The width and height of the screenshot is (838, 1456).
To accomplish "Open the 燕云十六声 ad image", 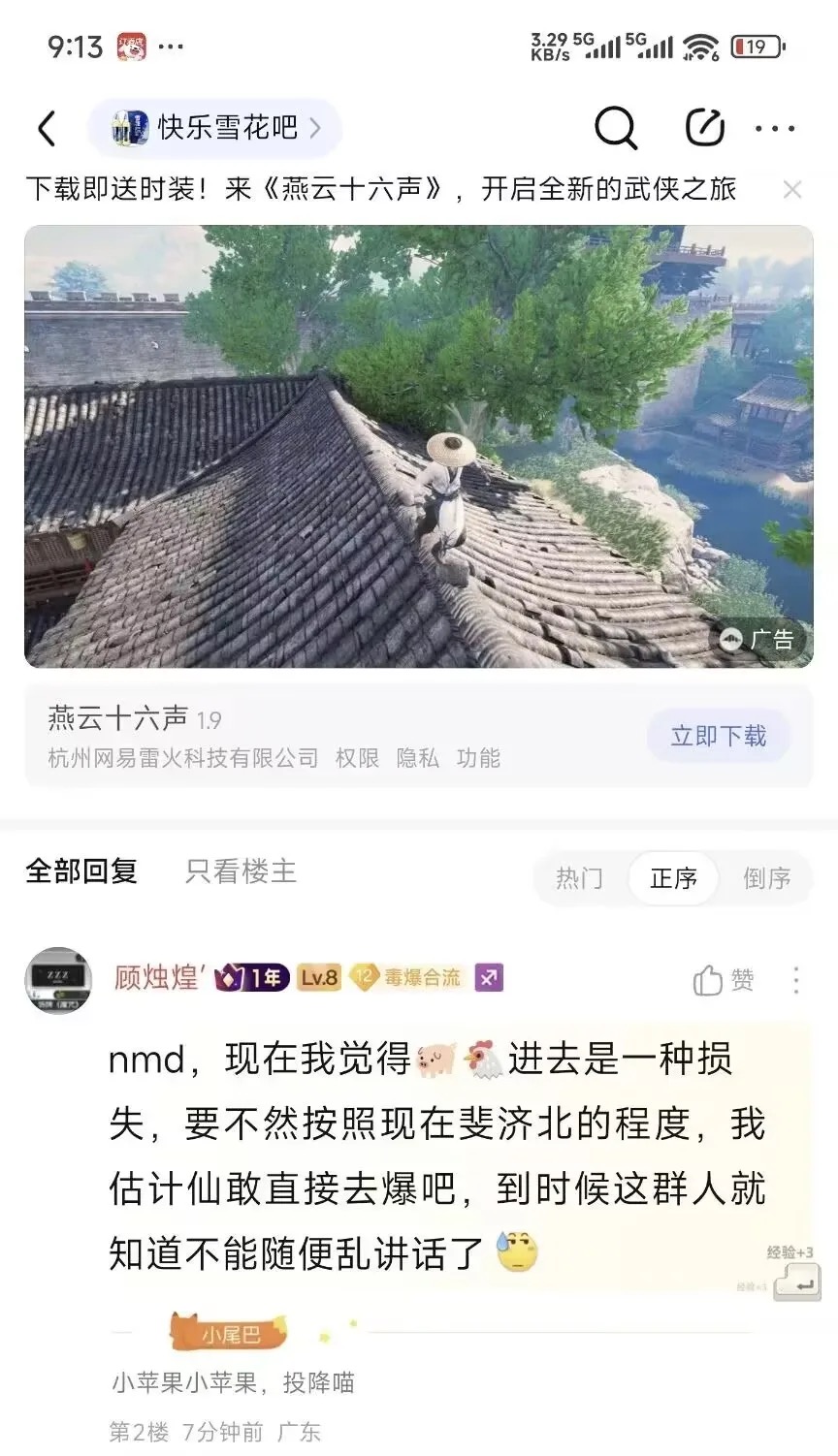I will (x=418, y=446).
